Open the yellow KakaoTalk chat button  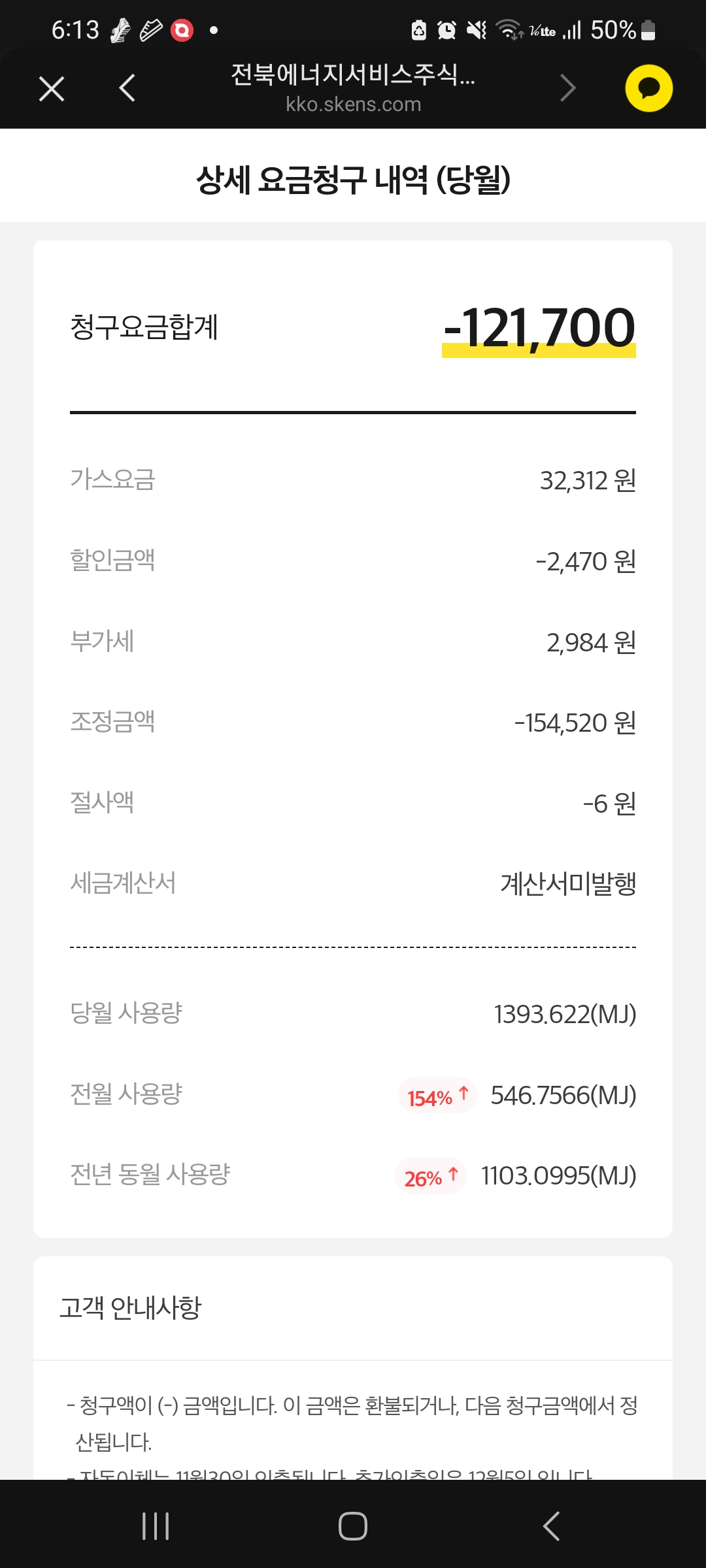click(x=648, y=88)
